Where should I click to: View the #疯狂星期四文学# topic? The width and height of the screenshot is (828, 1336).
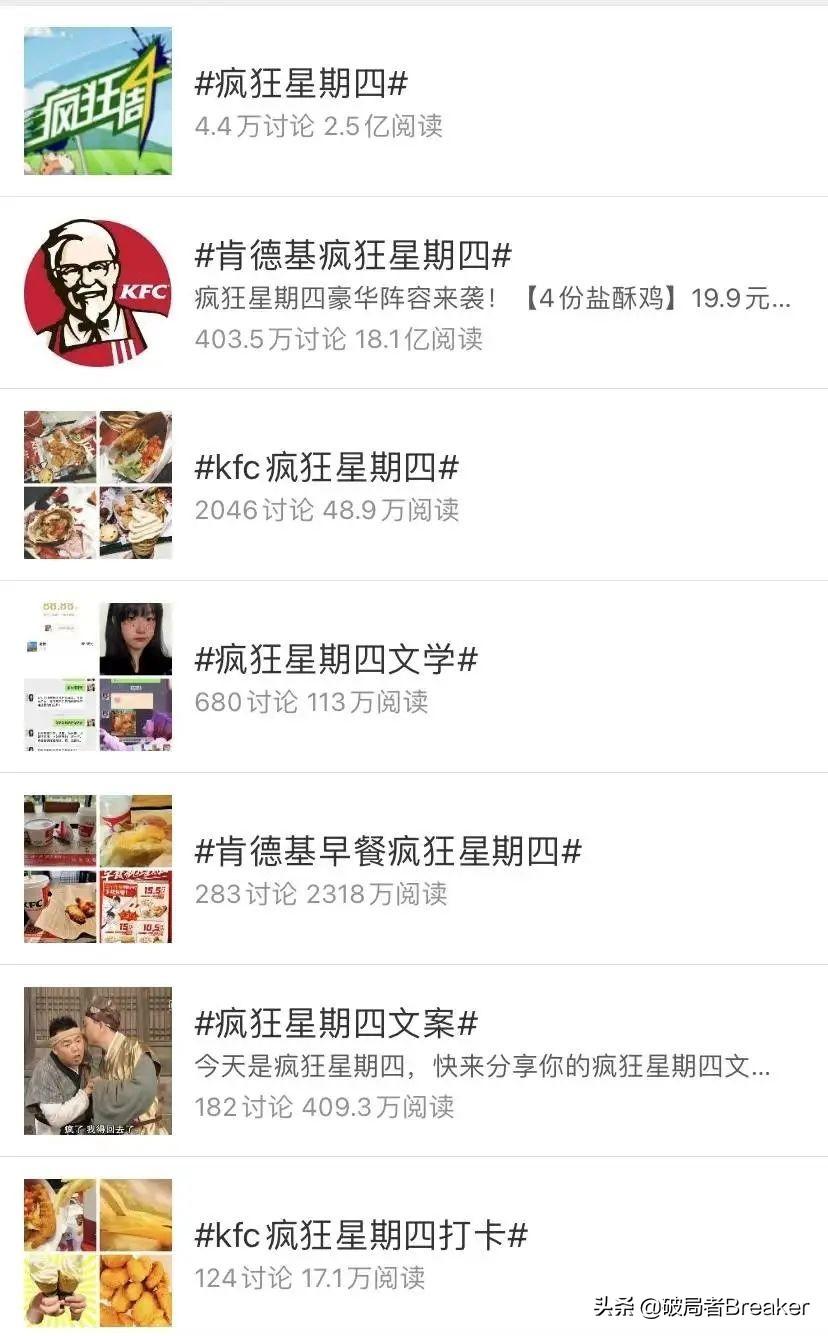pyautogui.click(x=336, y=659)
